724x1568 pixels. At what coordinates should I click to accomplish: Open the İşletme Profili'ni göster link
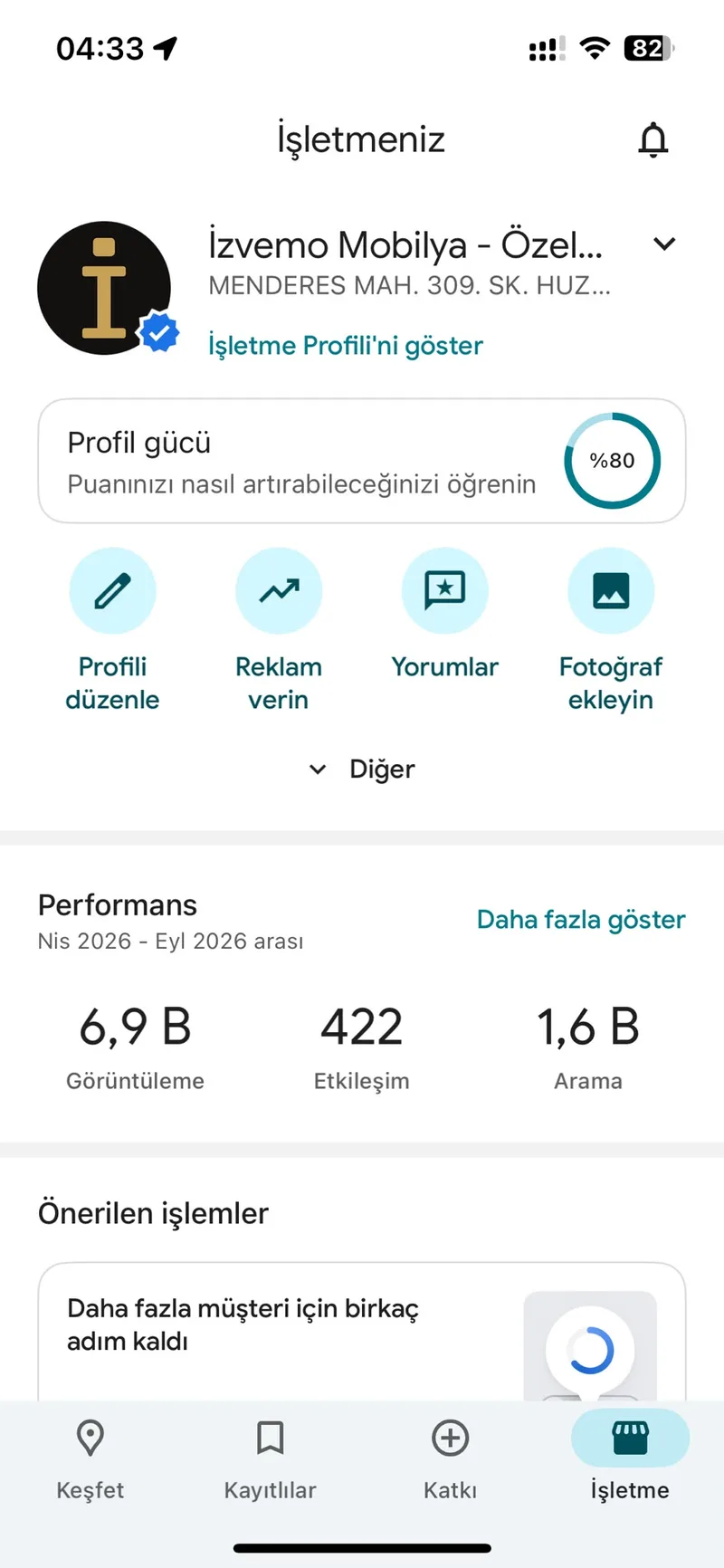pos(345,345)
